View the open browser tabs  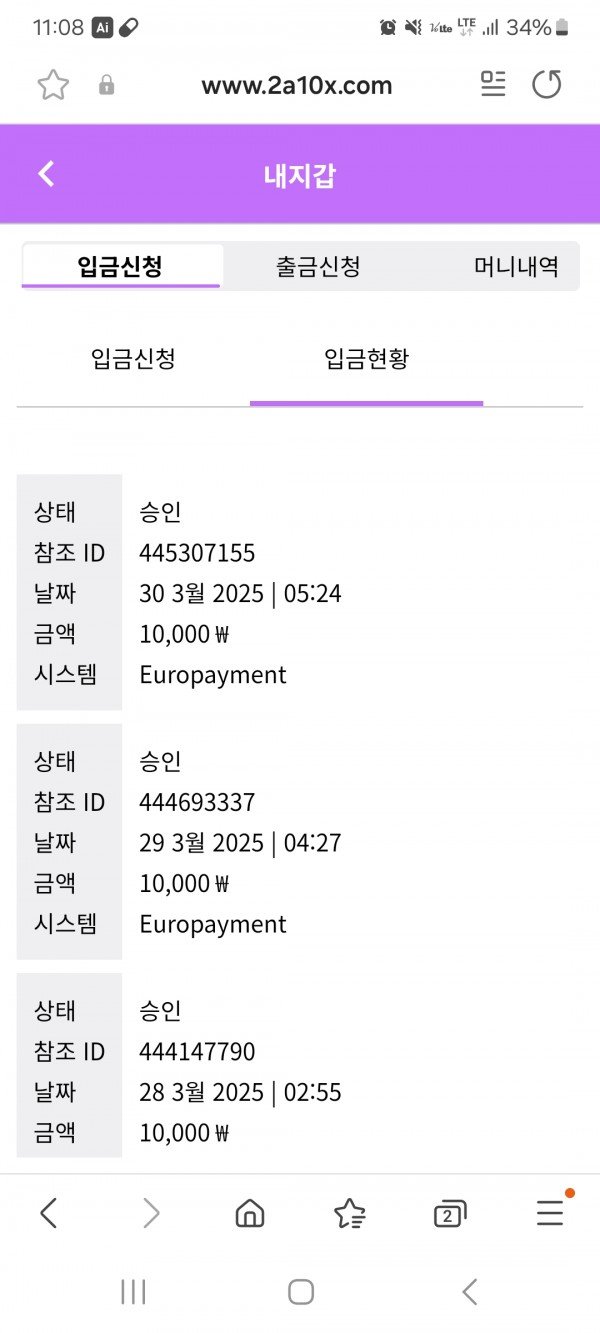click(x=450, y=1215)
